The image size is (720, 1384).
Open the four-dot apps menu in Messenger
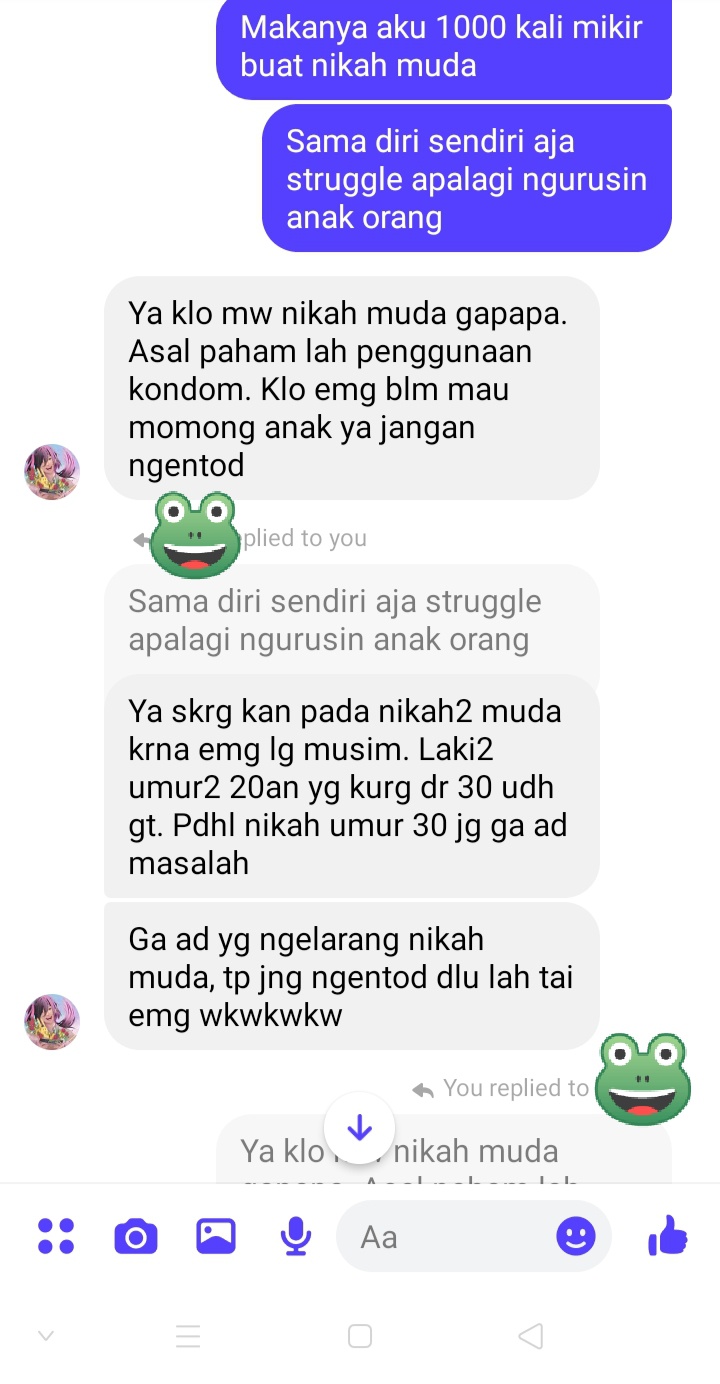click(x=57, y=1236)
